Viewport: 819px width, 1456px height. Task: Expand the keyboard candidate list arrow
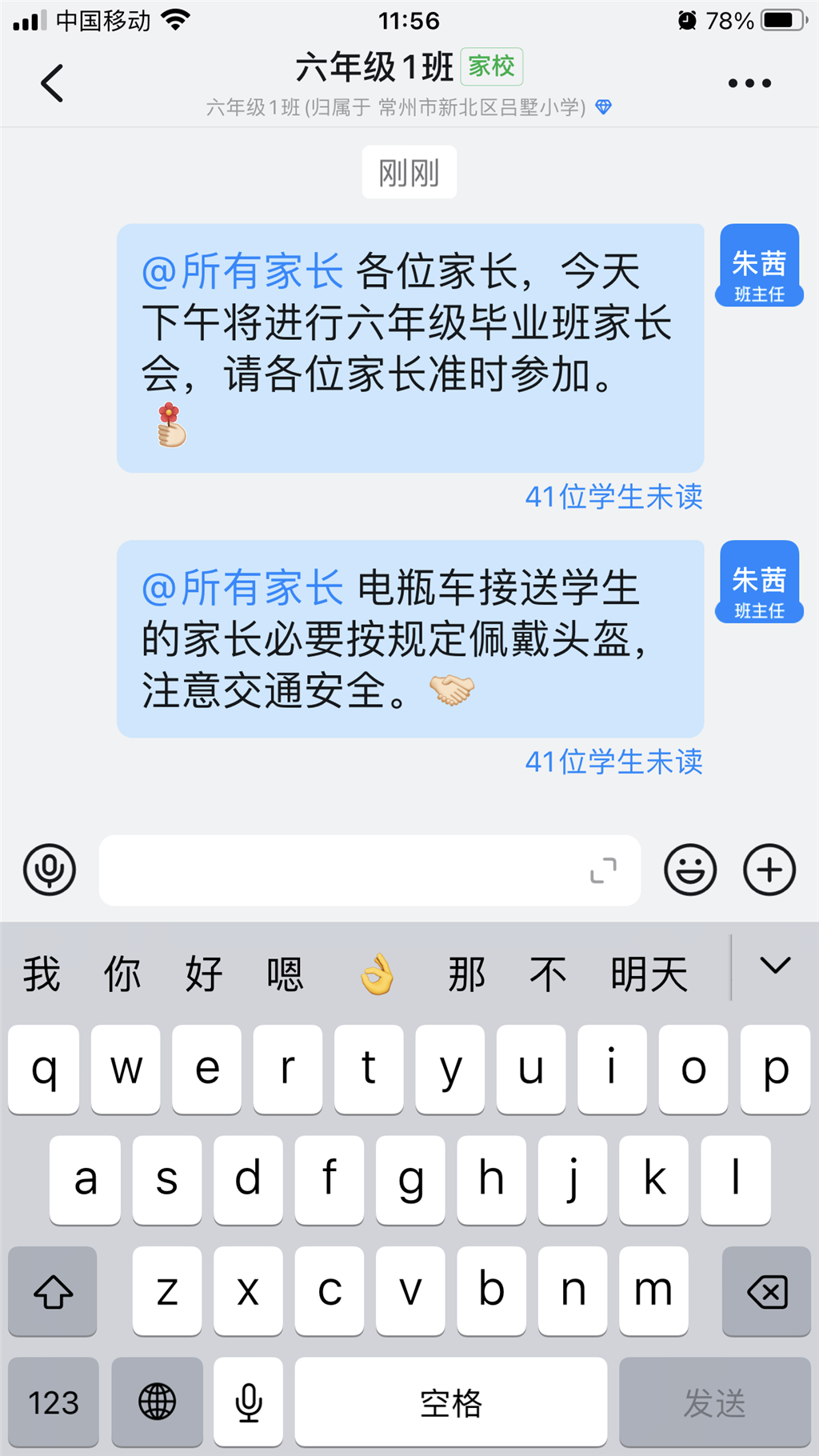pos(774,966)
